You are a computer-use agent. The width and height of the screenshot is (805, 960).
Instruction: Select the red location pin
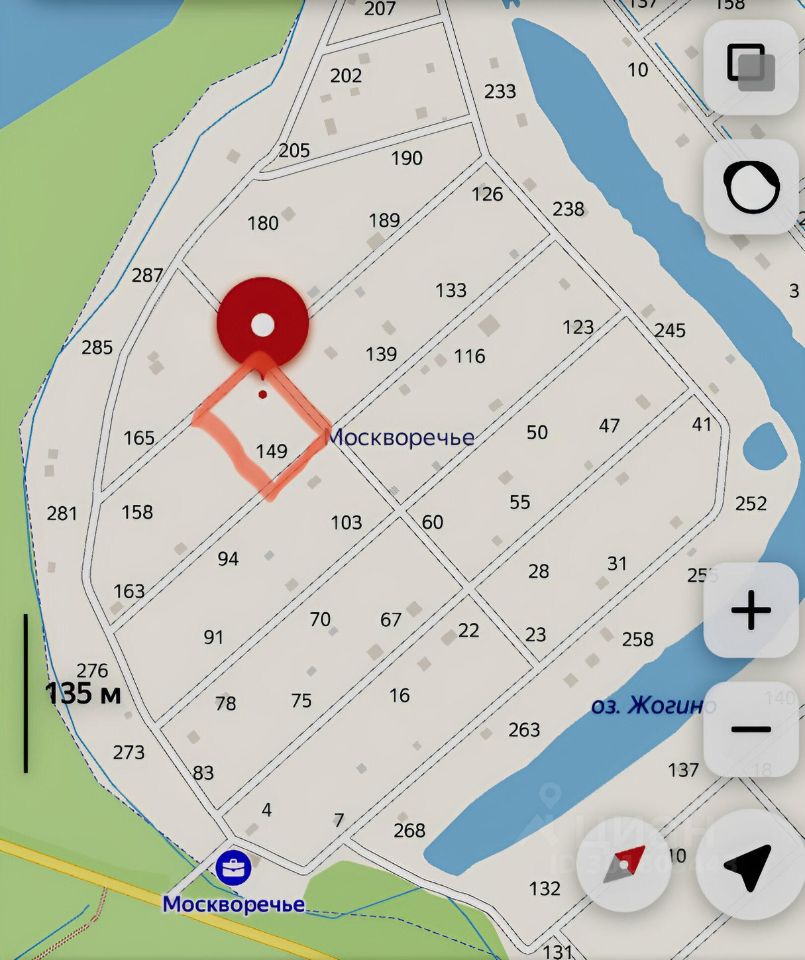[262, 325]
